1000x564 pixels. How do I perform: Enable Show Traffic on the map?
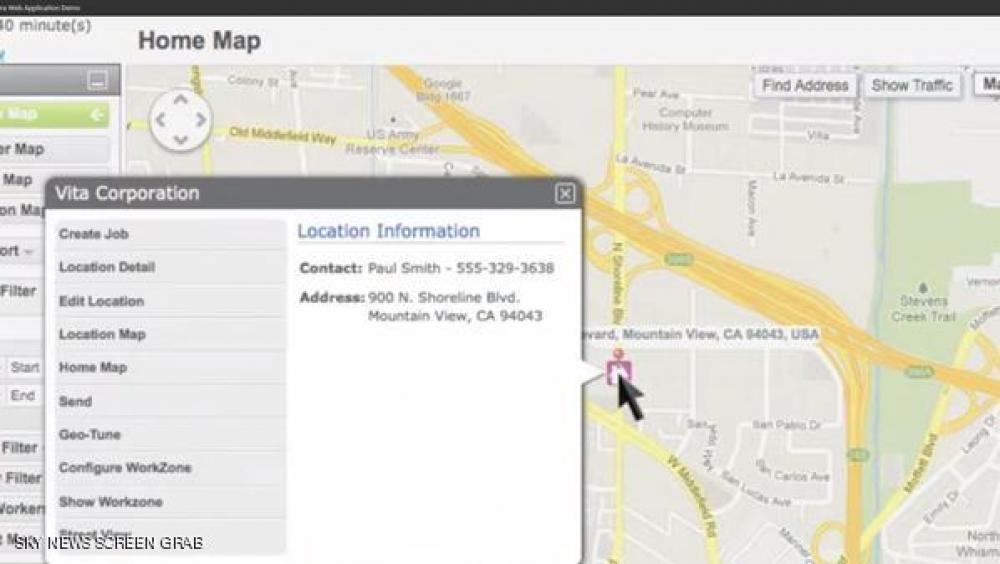(x=911, y=86)
